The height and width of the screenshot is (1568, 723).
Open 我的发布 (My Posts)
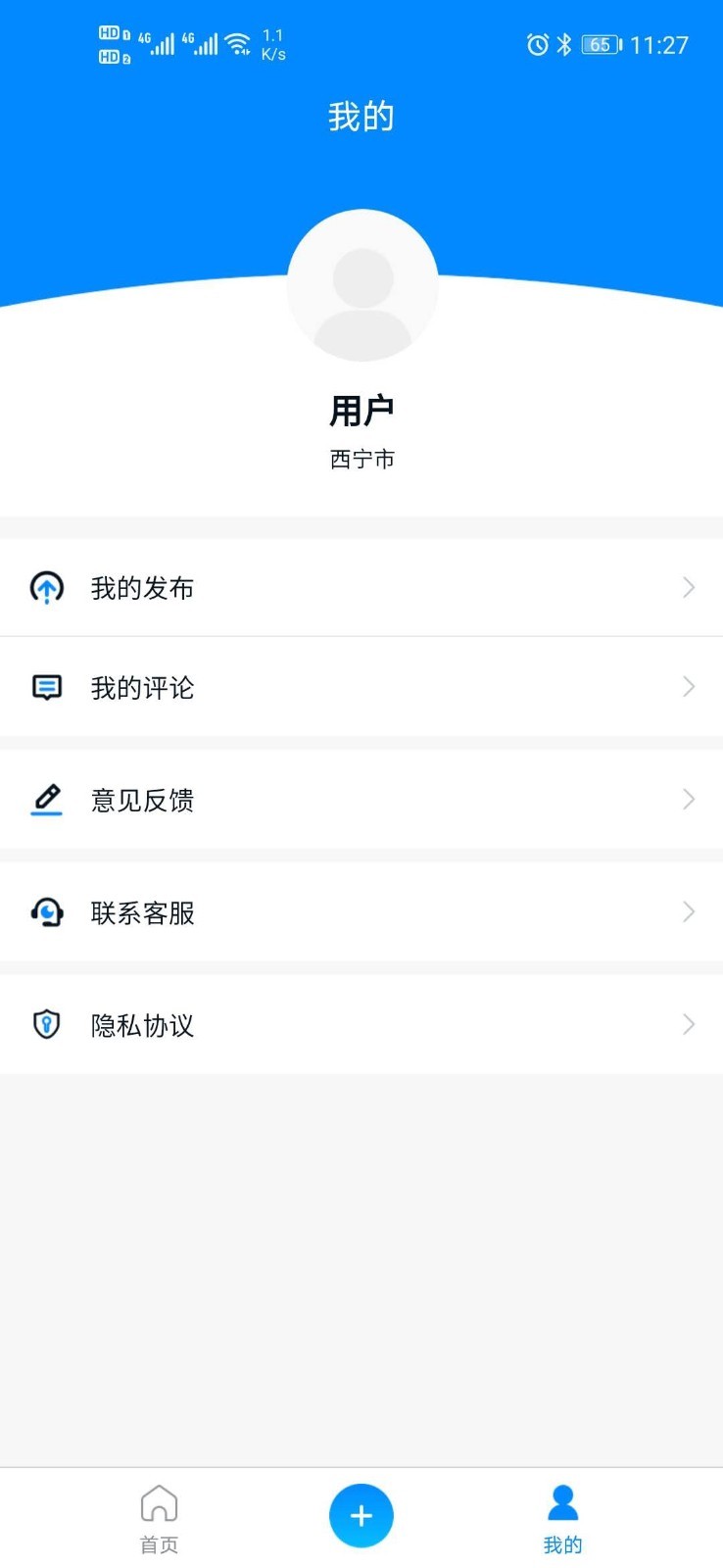(361, 588)
